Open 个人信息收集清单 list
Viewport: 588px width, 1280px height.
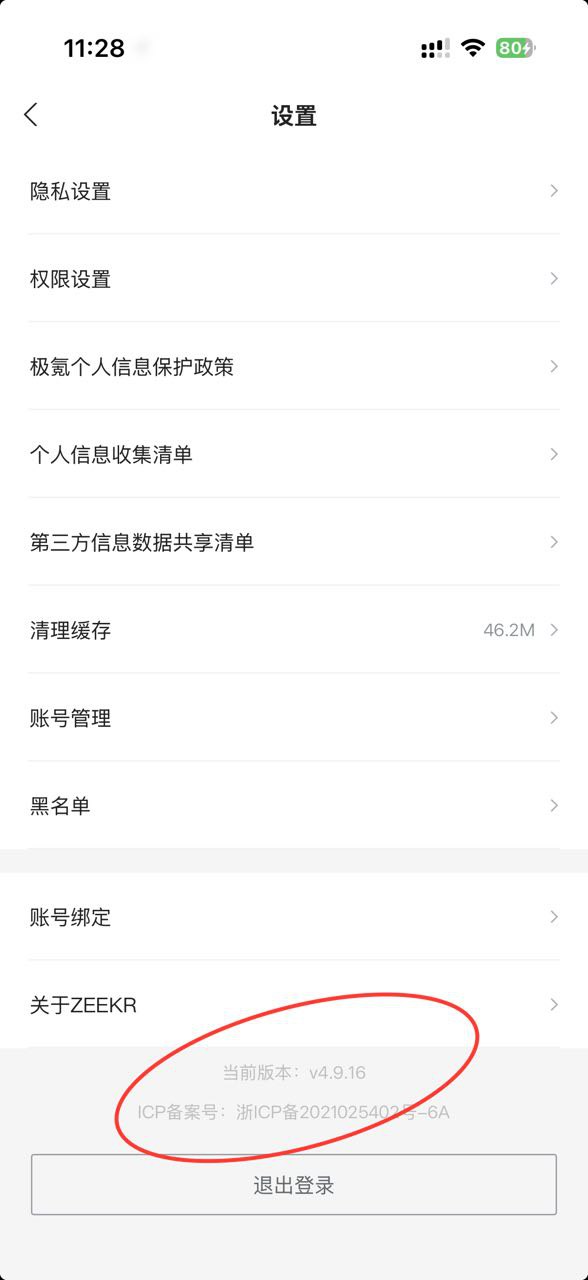tap(294, 454)
